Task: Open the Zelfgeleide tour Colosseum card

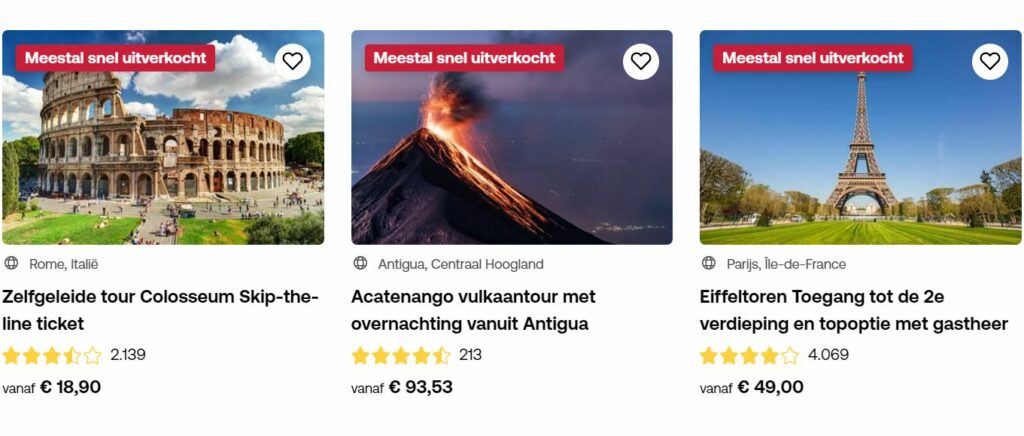Action: pos(160,310)
